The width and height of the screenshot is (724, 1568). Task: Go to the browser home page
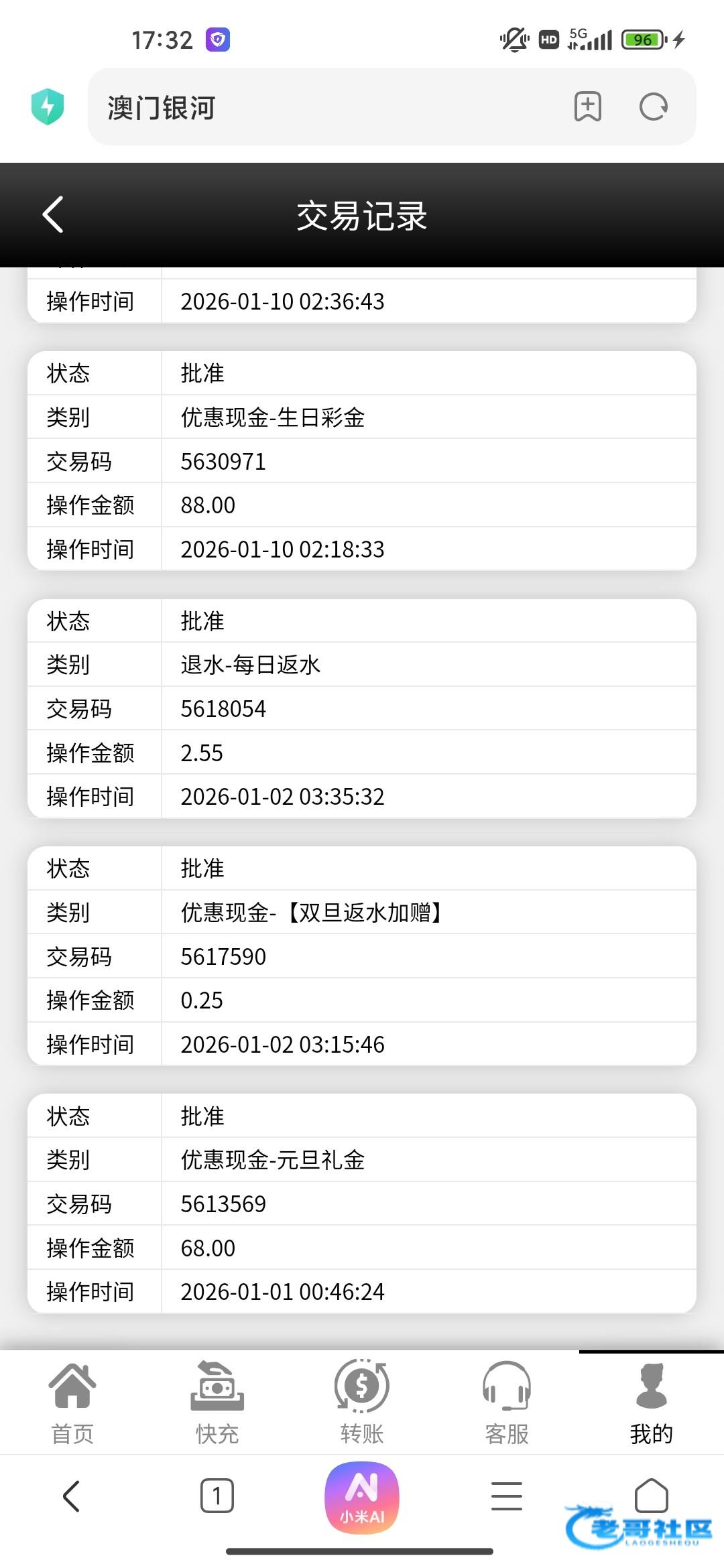[651, 1495]
